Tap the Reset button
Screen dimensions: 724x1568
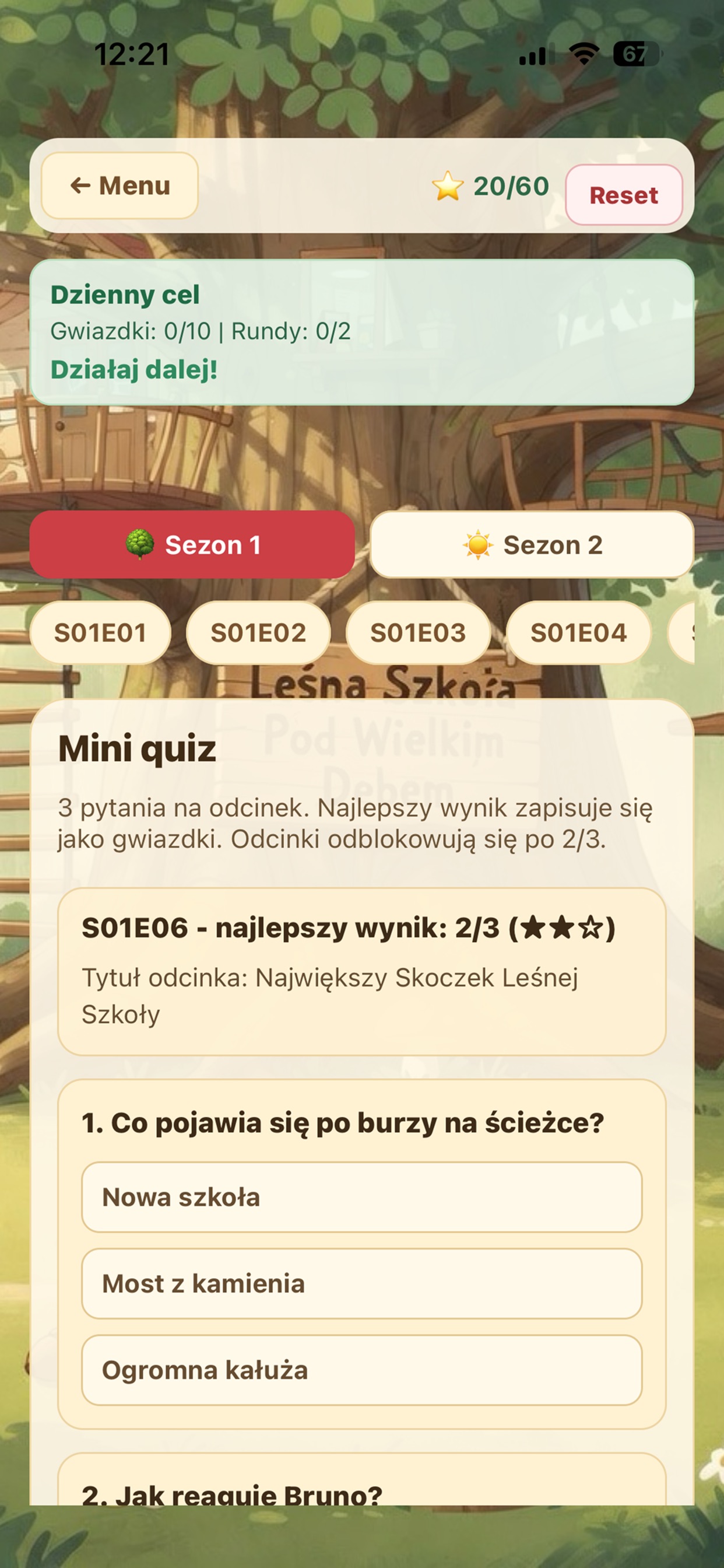coord(624,195)
